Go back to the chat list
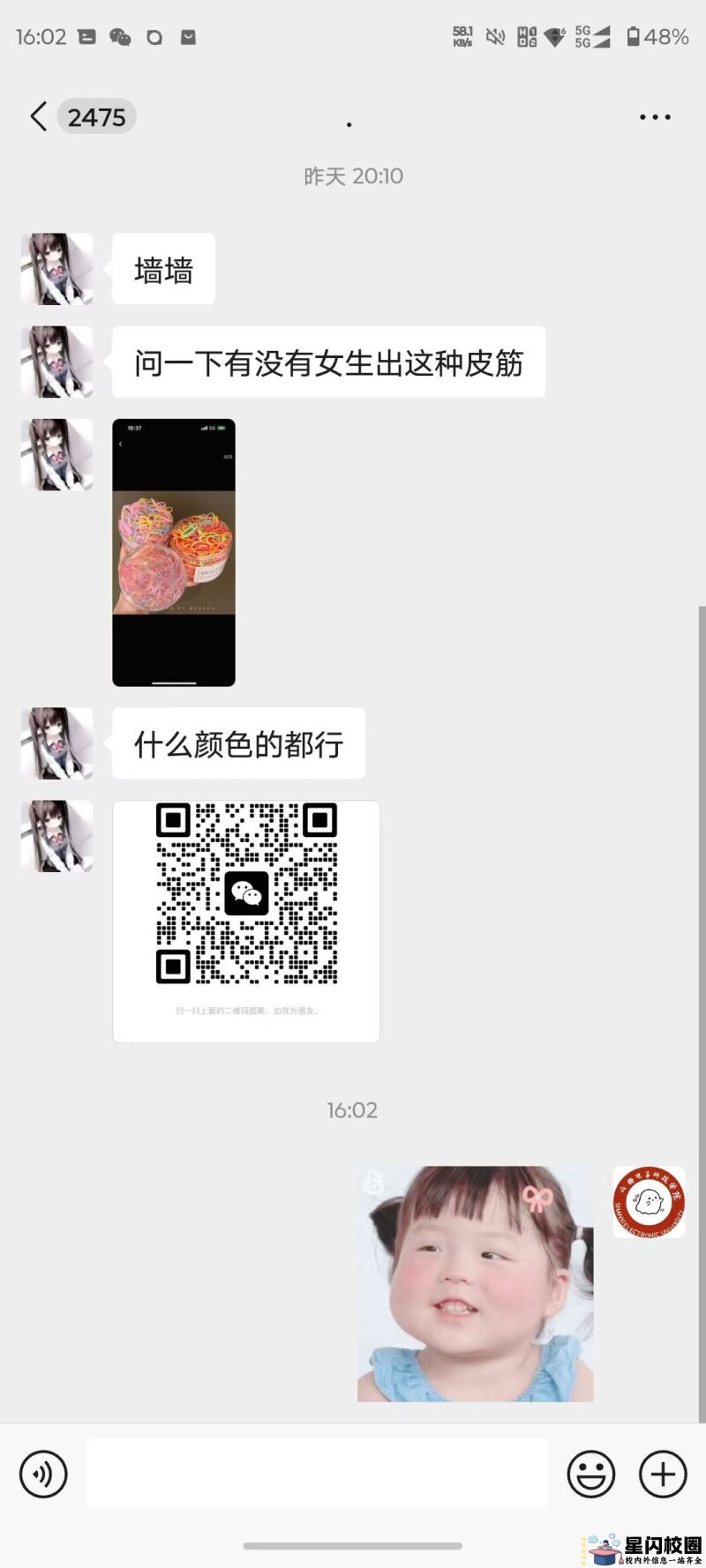 [x=39, y=116]
